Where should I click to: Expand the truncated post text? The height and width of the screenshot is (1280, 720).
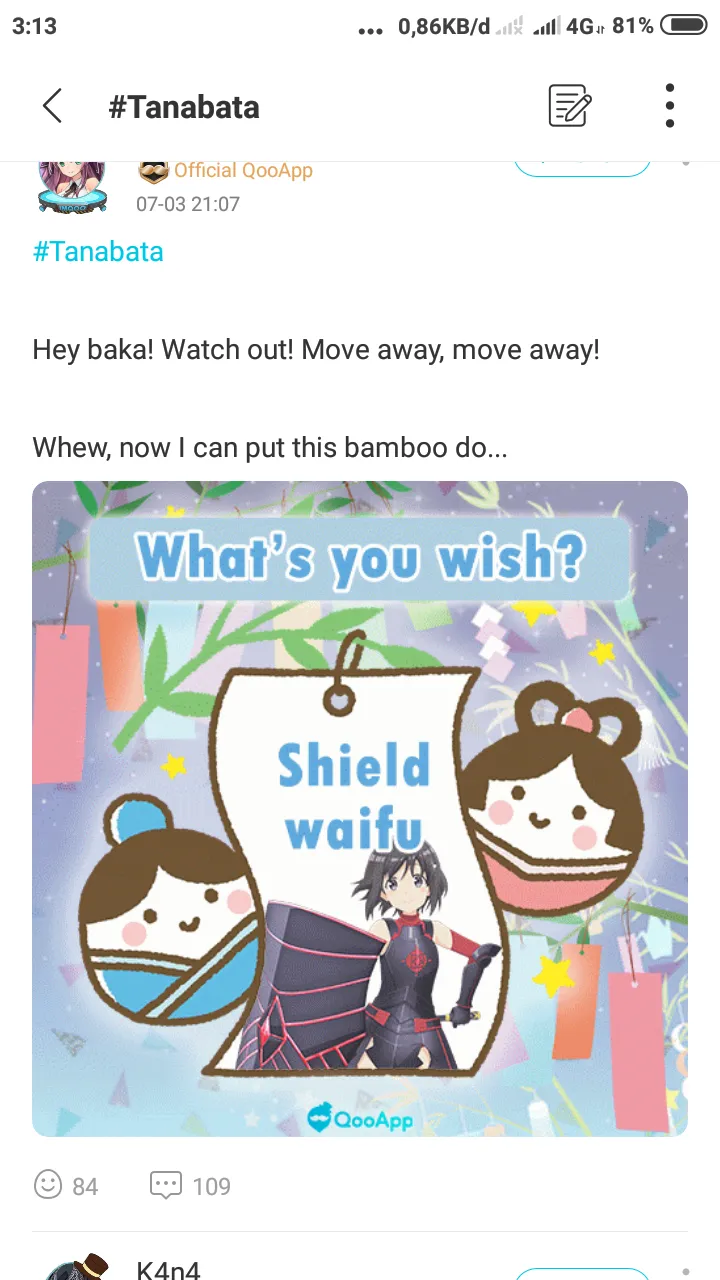(x=270, y=447)
